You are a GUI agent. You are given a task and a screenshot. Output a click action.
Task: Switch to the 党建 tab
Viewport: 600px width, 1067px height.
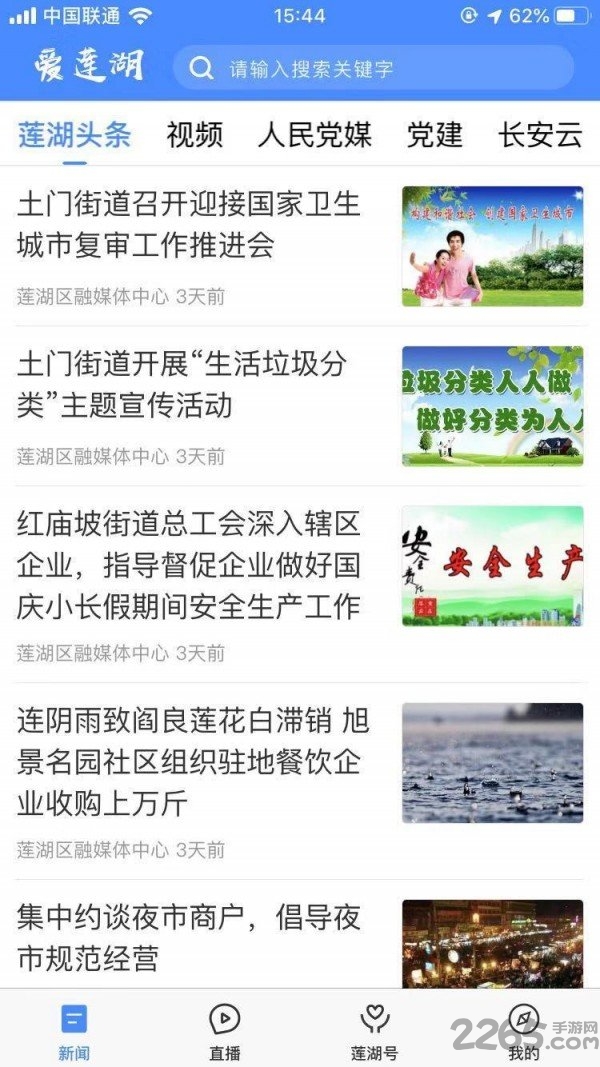[435, 135]
